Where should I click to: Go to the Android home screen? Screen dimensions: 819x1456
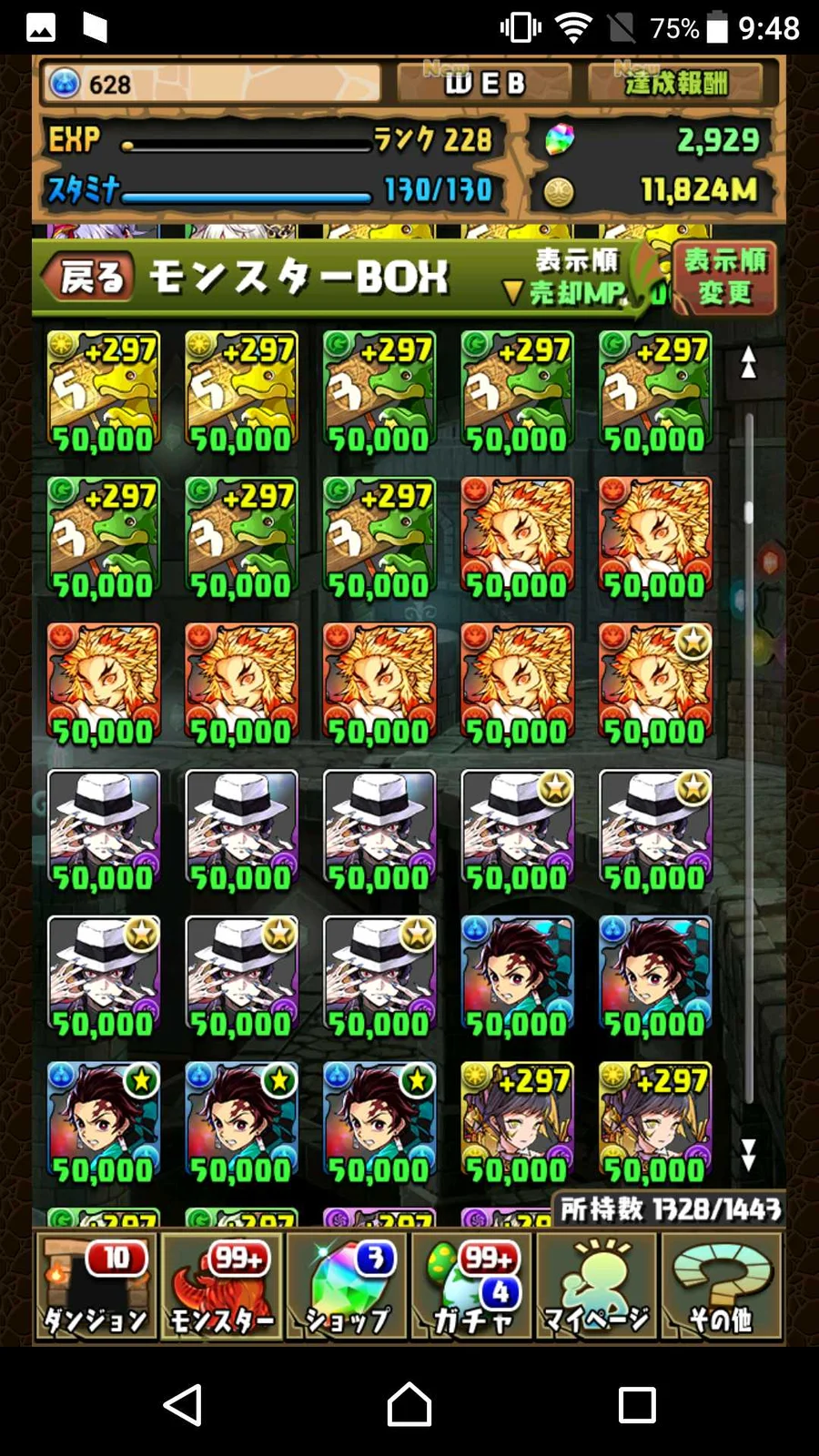(x=409, y=1405)
